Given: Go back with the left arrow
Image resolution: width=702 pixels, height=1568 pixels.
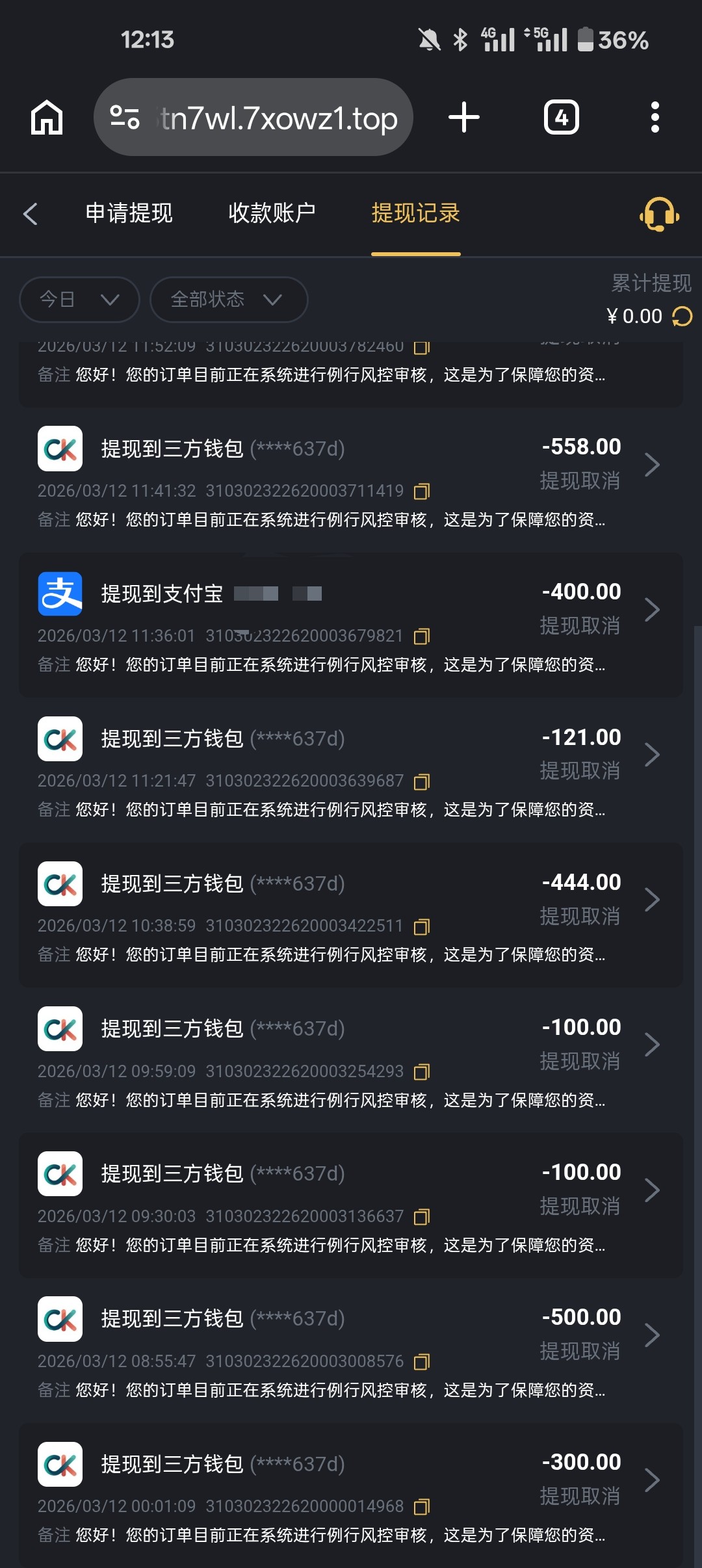Looking at the screenshot, I should coord(31,213).
